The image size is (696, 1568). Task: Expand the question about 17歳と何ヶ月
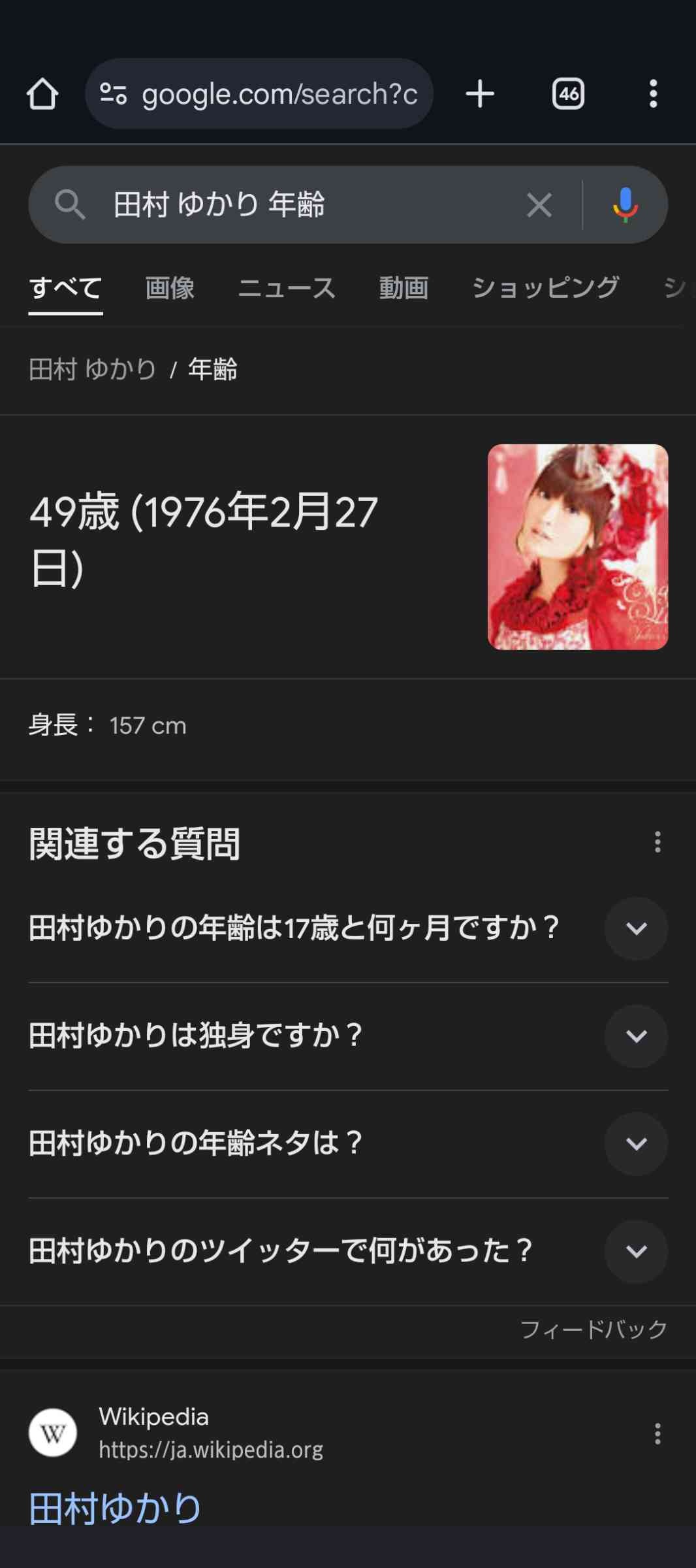(636, 928)
